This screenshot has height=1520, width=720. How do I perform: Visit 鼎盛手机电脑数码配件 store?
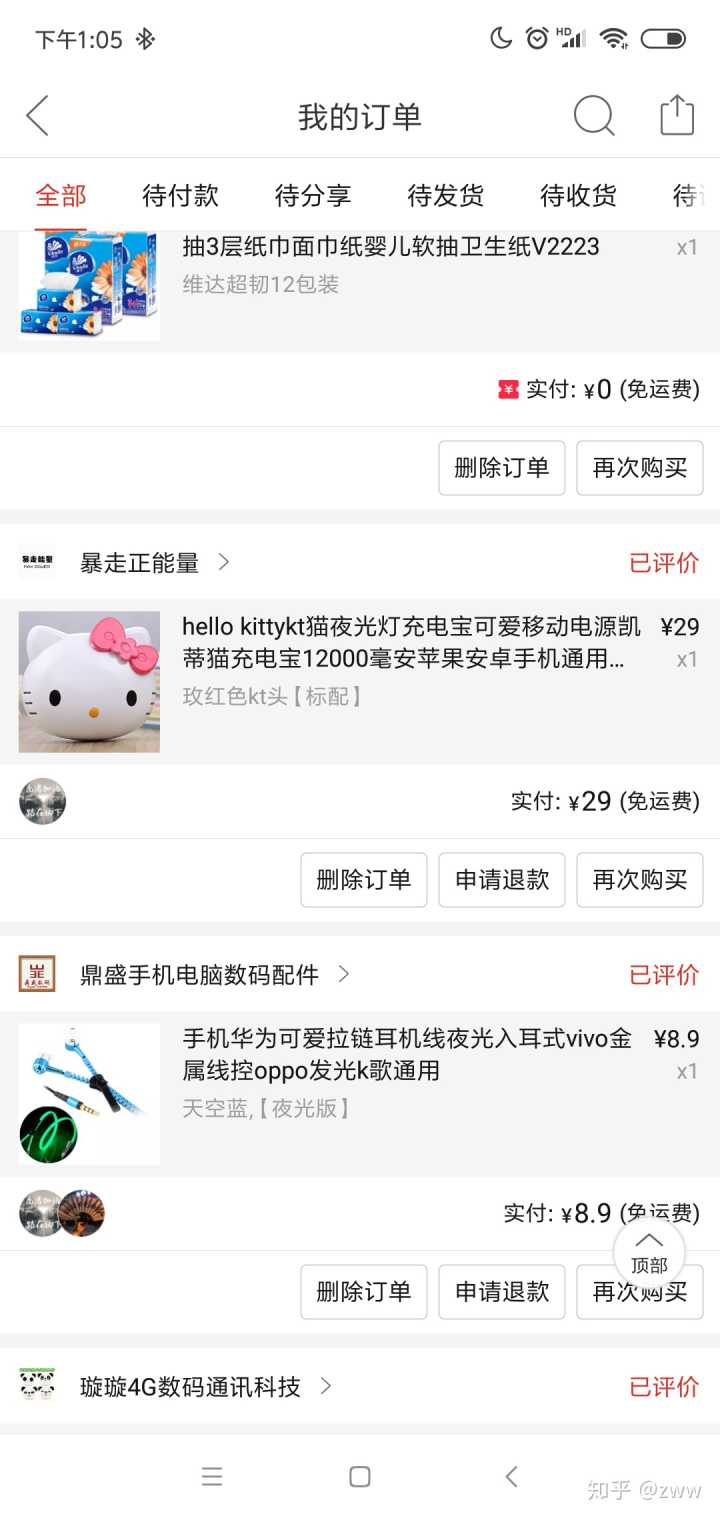coord(198,975)
